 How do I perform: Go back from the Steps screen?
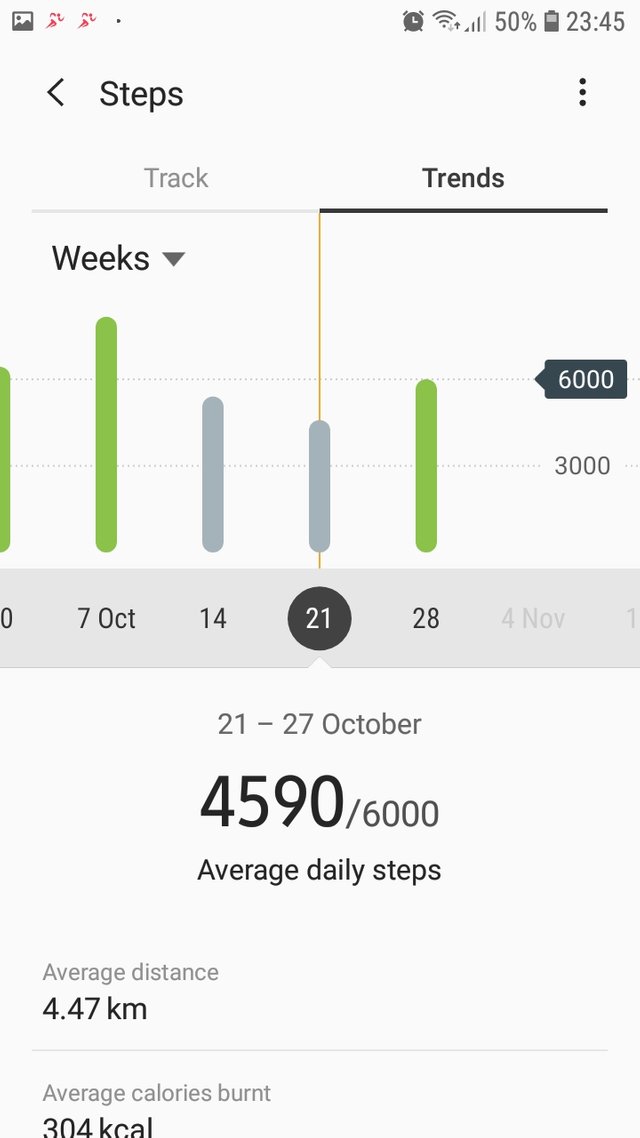click(x=56, y=93)
